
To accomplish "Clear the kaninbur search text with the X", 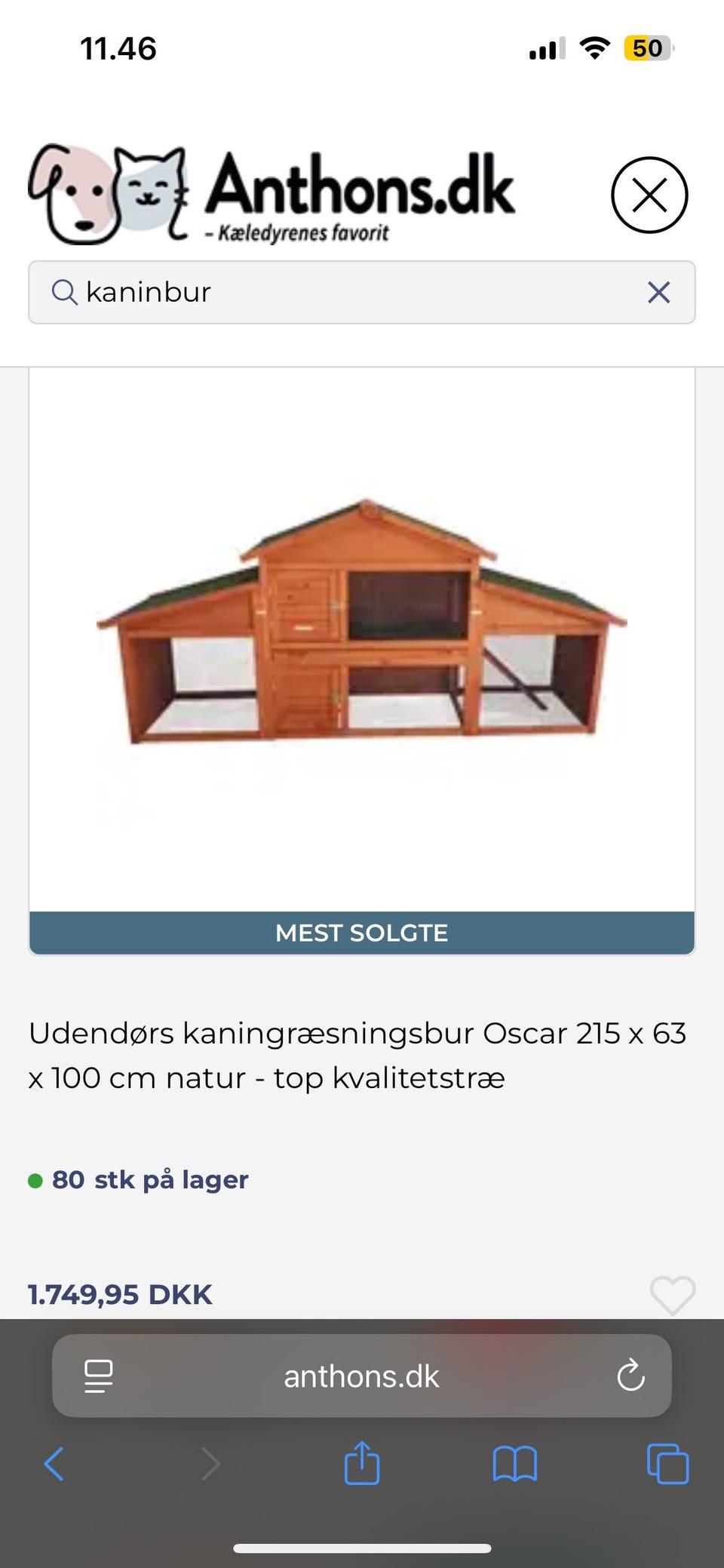I will (x=659, y=292).
